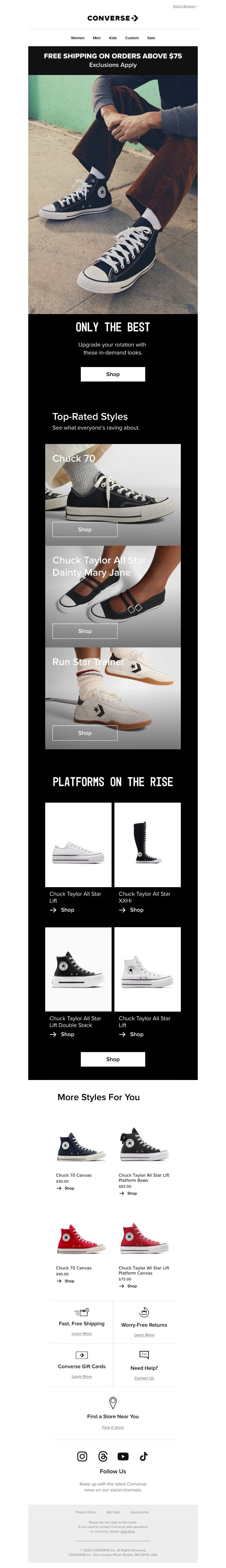Learn more about Fast, Free Shipping
The height and width of the screenshot is (1568, 226).
(x=82, y=1334)
